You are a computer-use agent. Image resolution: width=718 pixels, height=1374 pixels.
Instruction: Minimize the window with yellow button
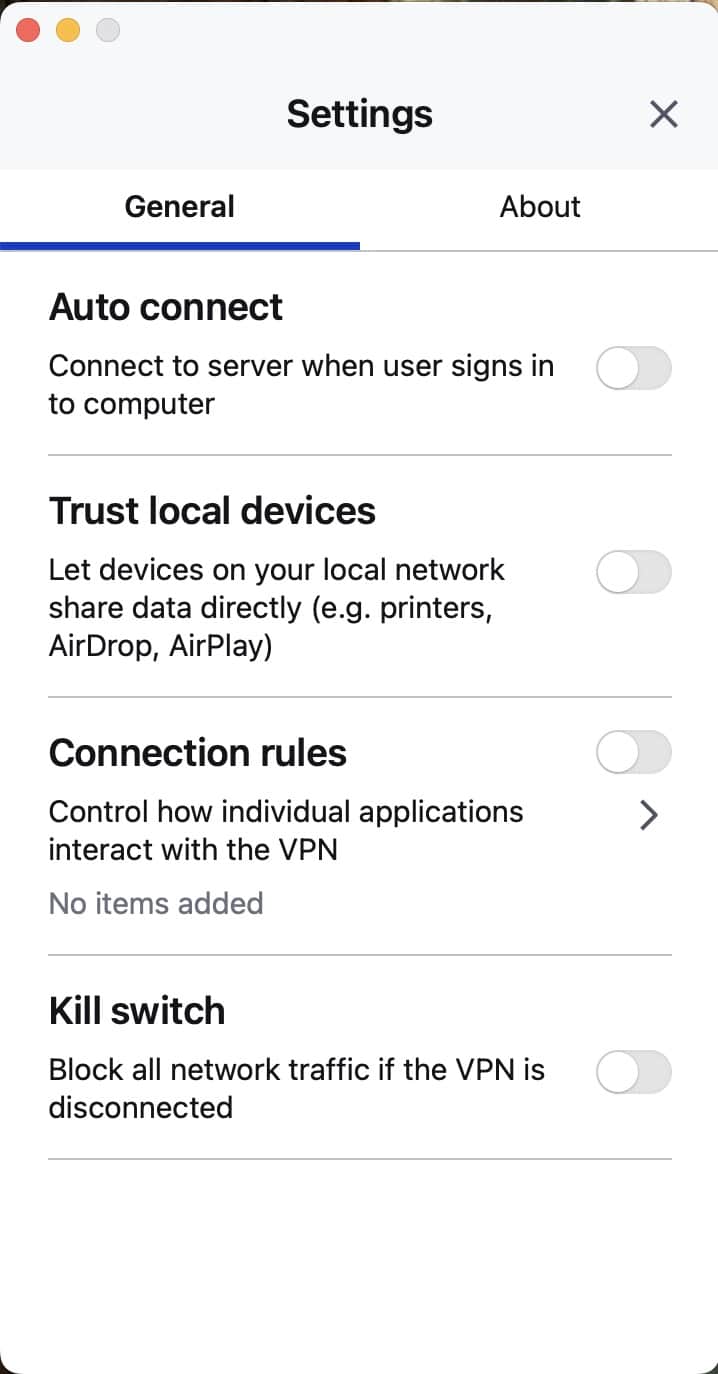tap(68, 30)
